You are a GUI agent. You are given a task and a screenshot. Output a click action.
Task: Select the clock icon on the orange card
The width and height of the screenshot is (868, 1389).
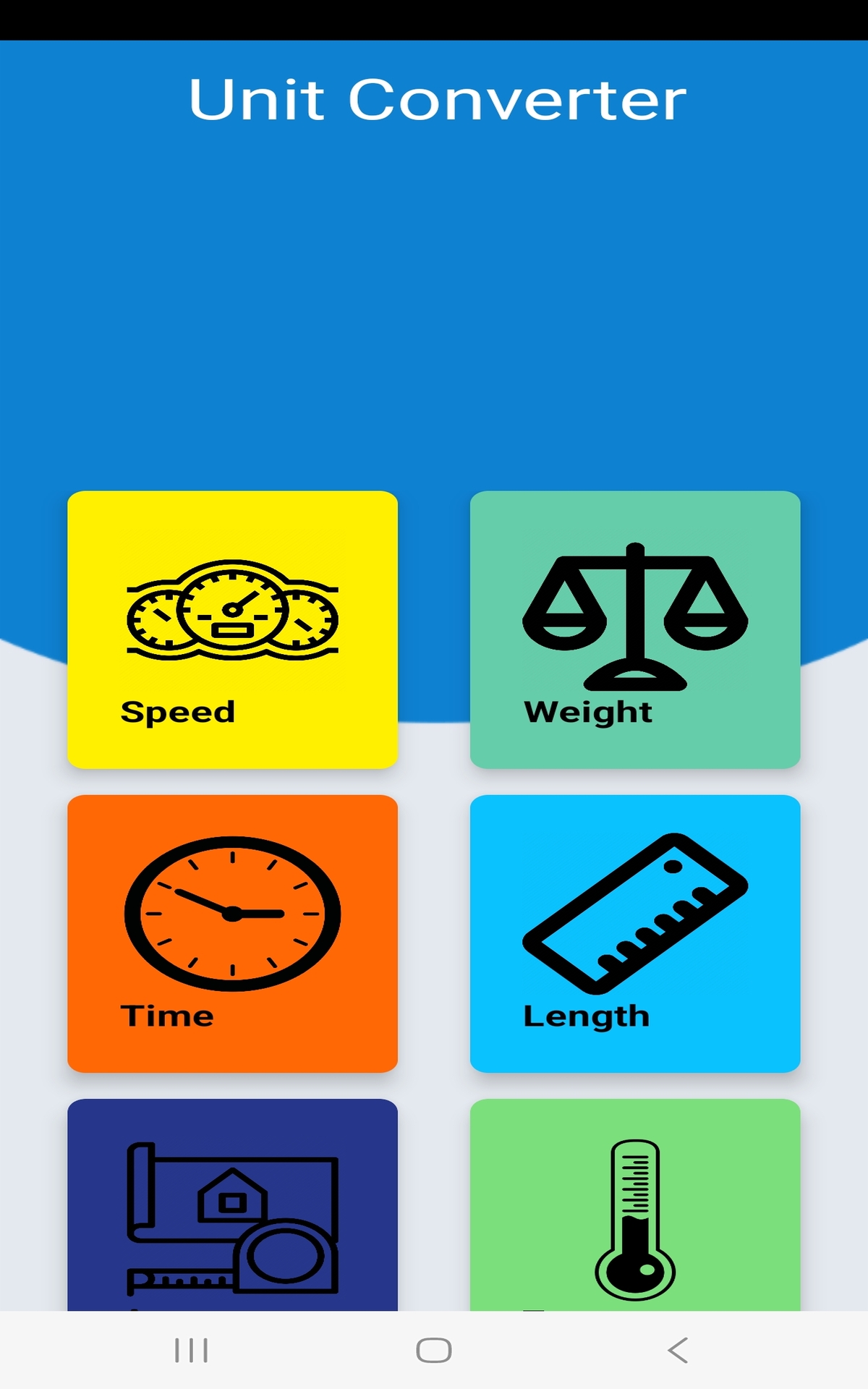(x=233, y=913)
